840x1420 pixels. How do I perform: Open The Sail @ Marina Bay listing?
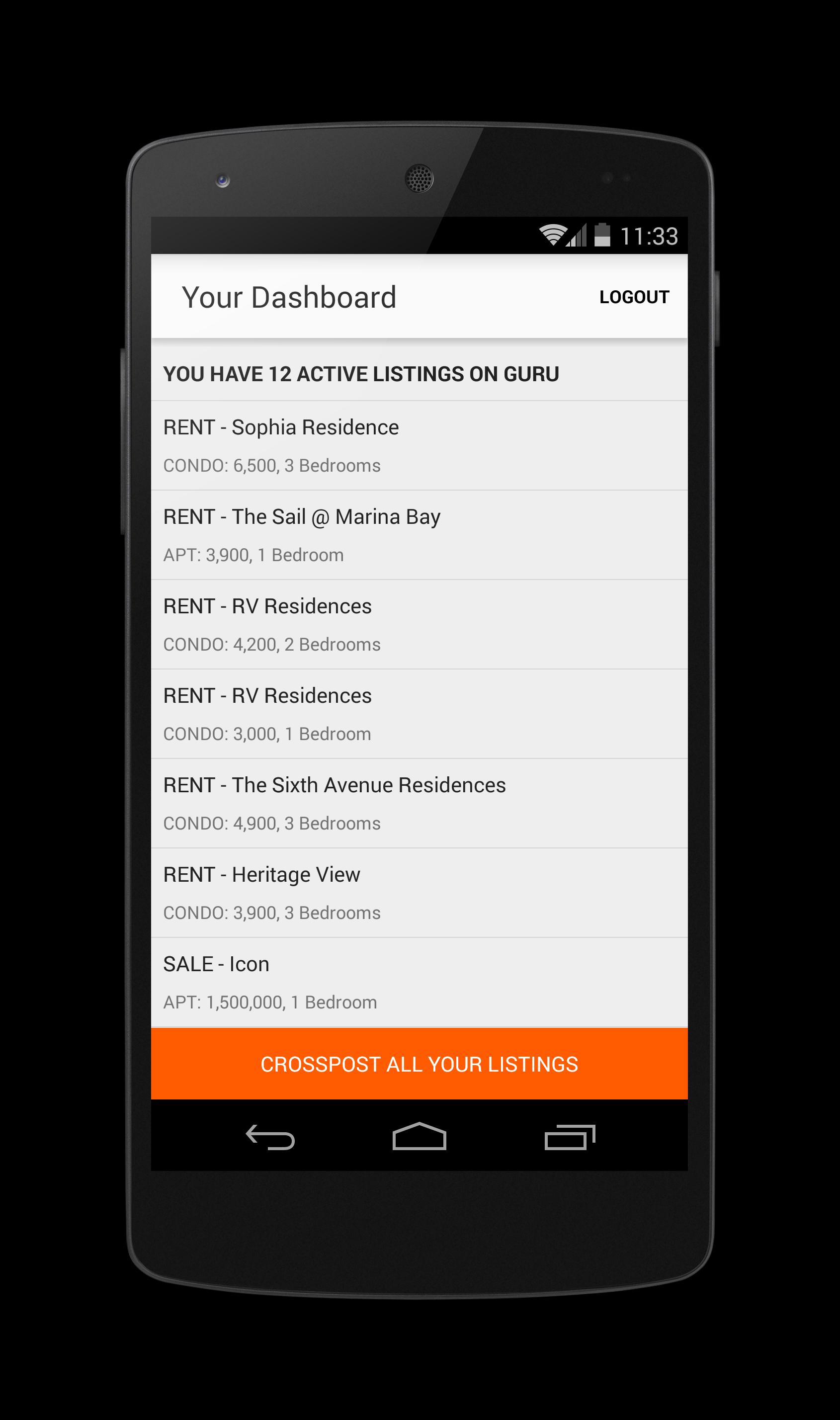click(419, 535)
